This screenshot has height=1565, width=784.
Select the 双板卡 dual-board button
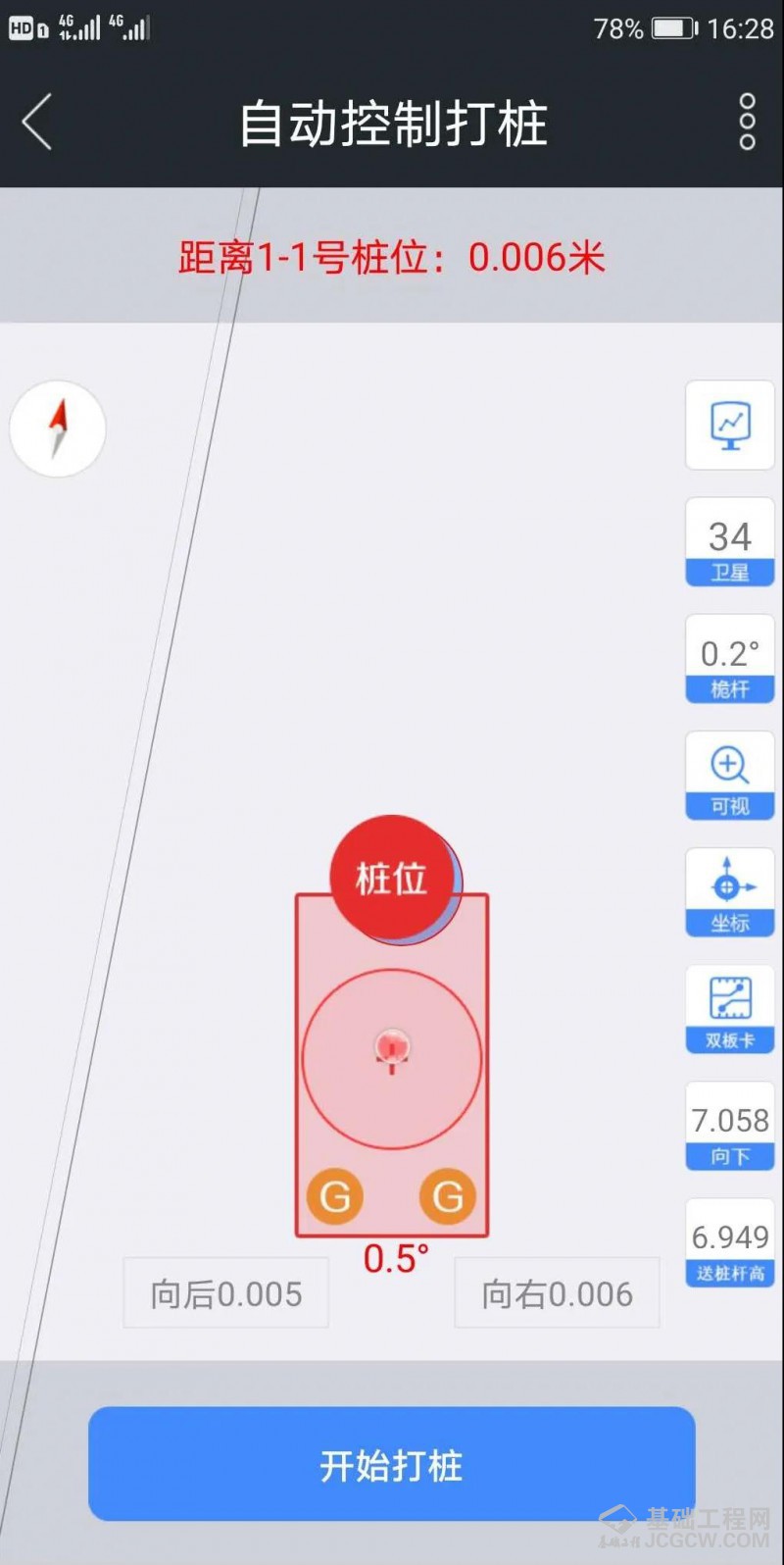pyautogui.click(x=730, y=1009)
